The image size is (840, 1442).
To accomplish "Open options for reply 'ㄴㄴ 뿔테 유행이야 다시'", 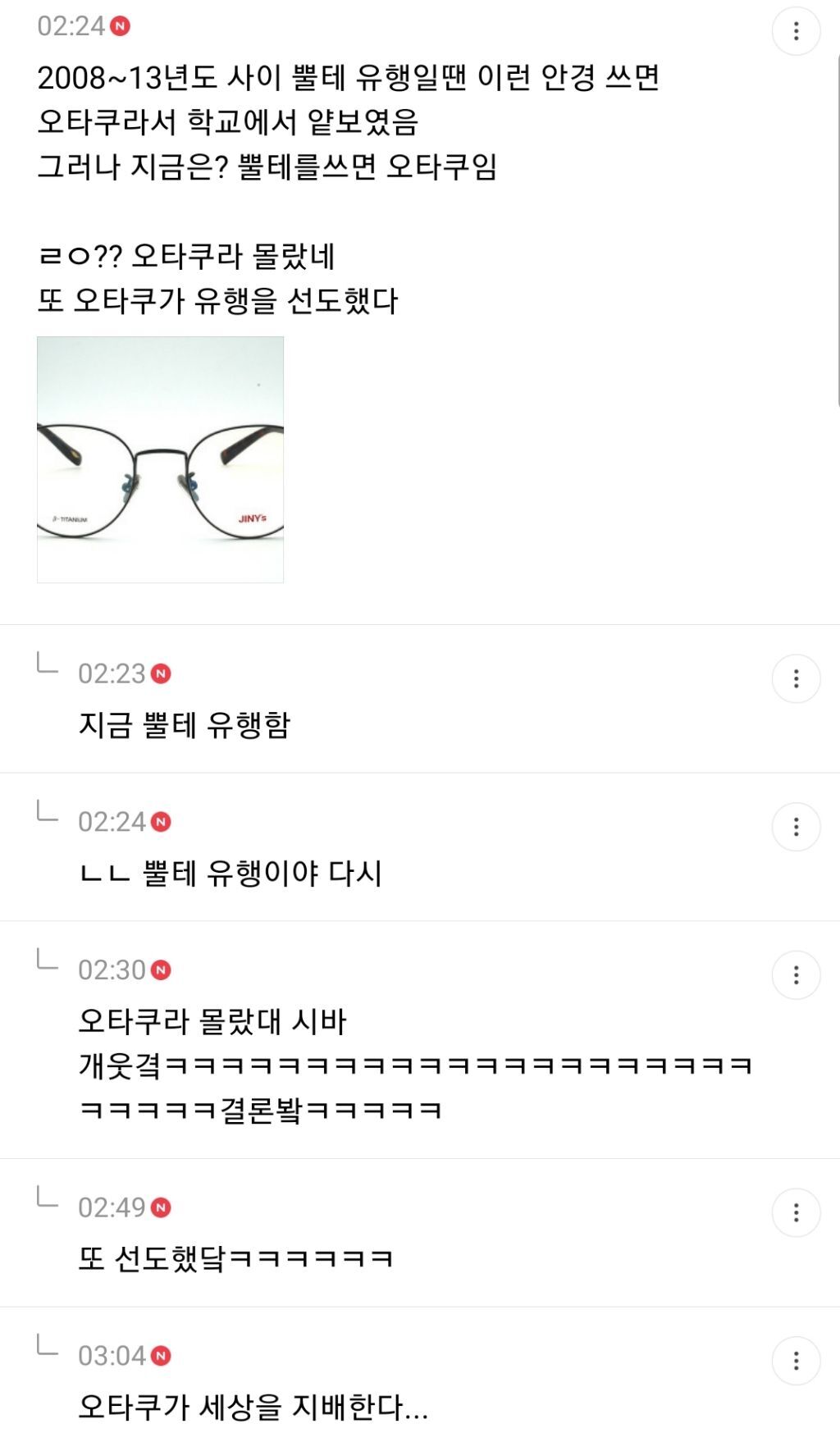I will click(796, 827).
